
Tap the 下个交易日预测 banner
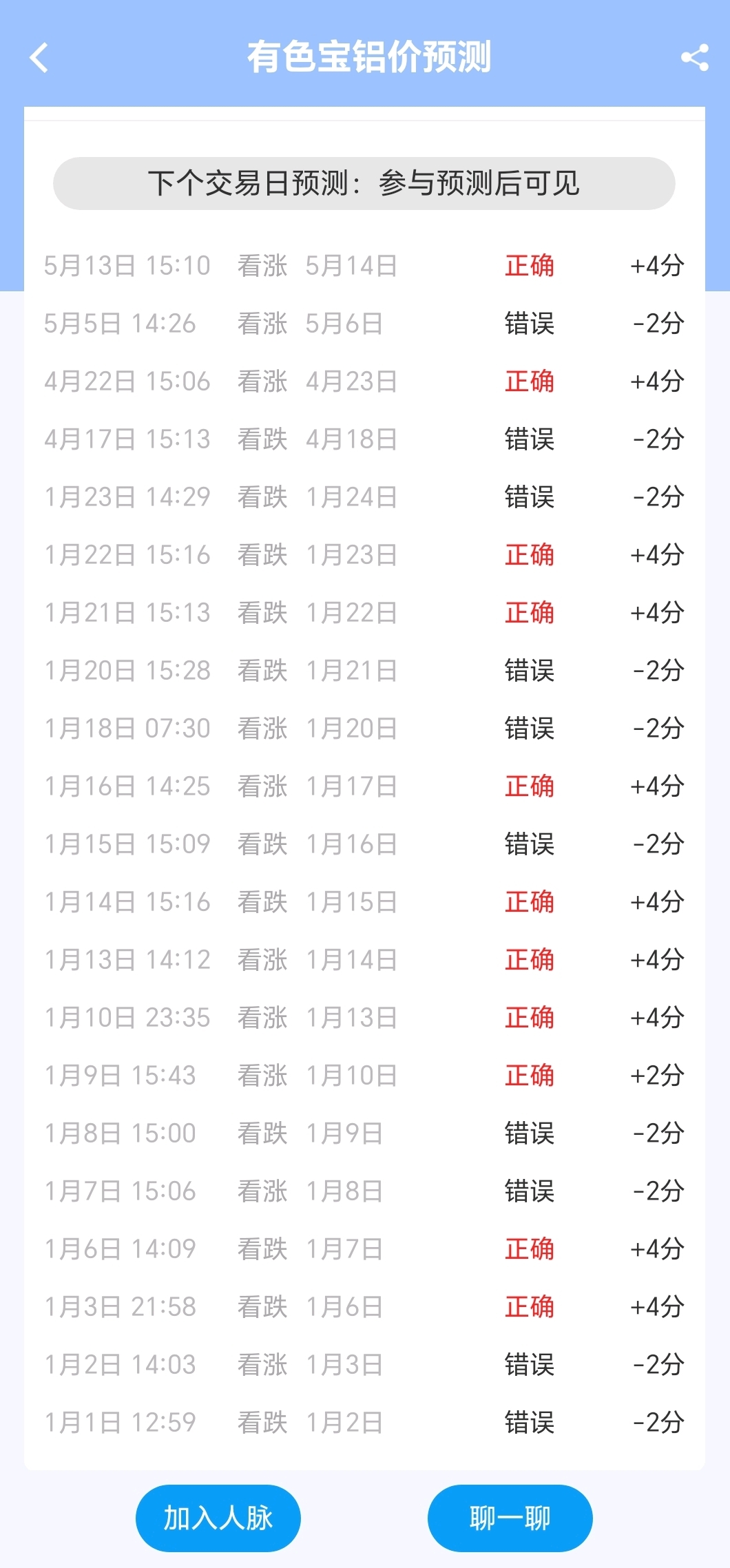pos(364,183)
